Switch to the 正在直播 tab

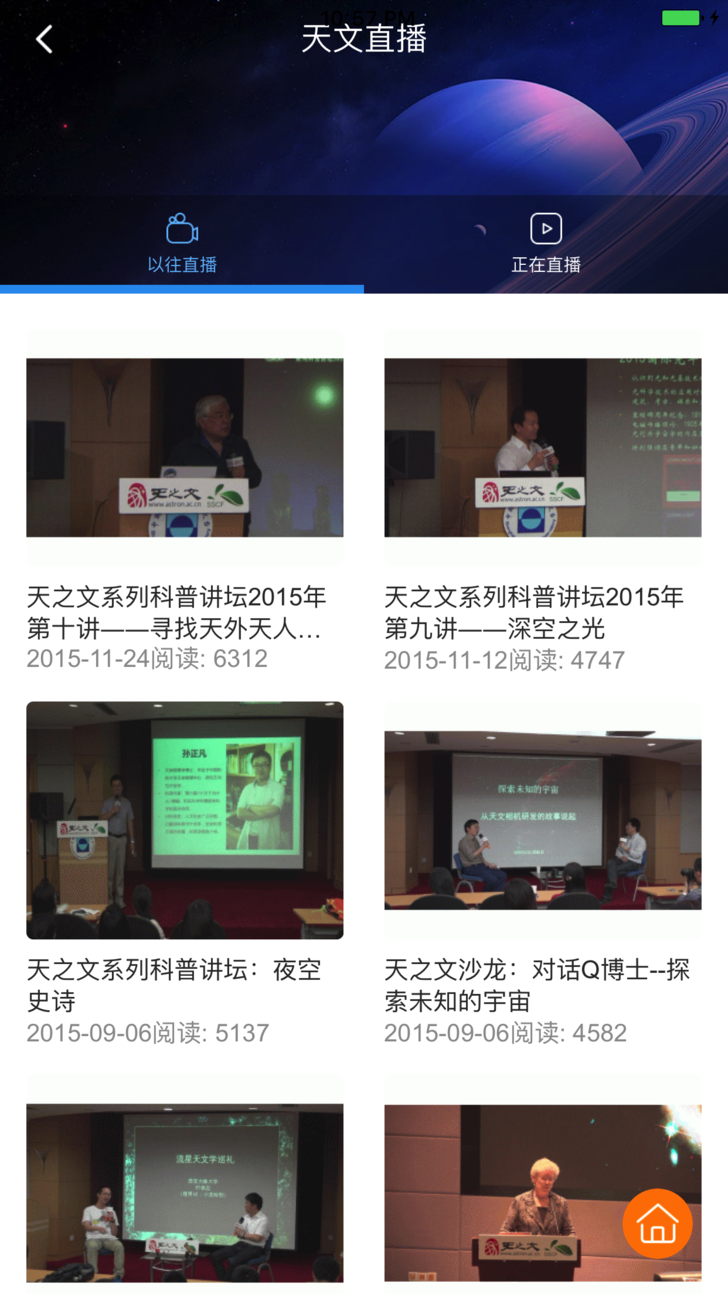click(546, 244)
